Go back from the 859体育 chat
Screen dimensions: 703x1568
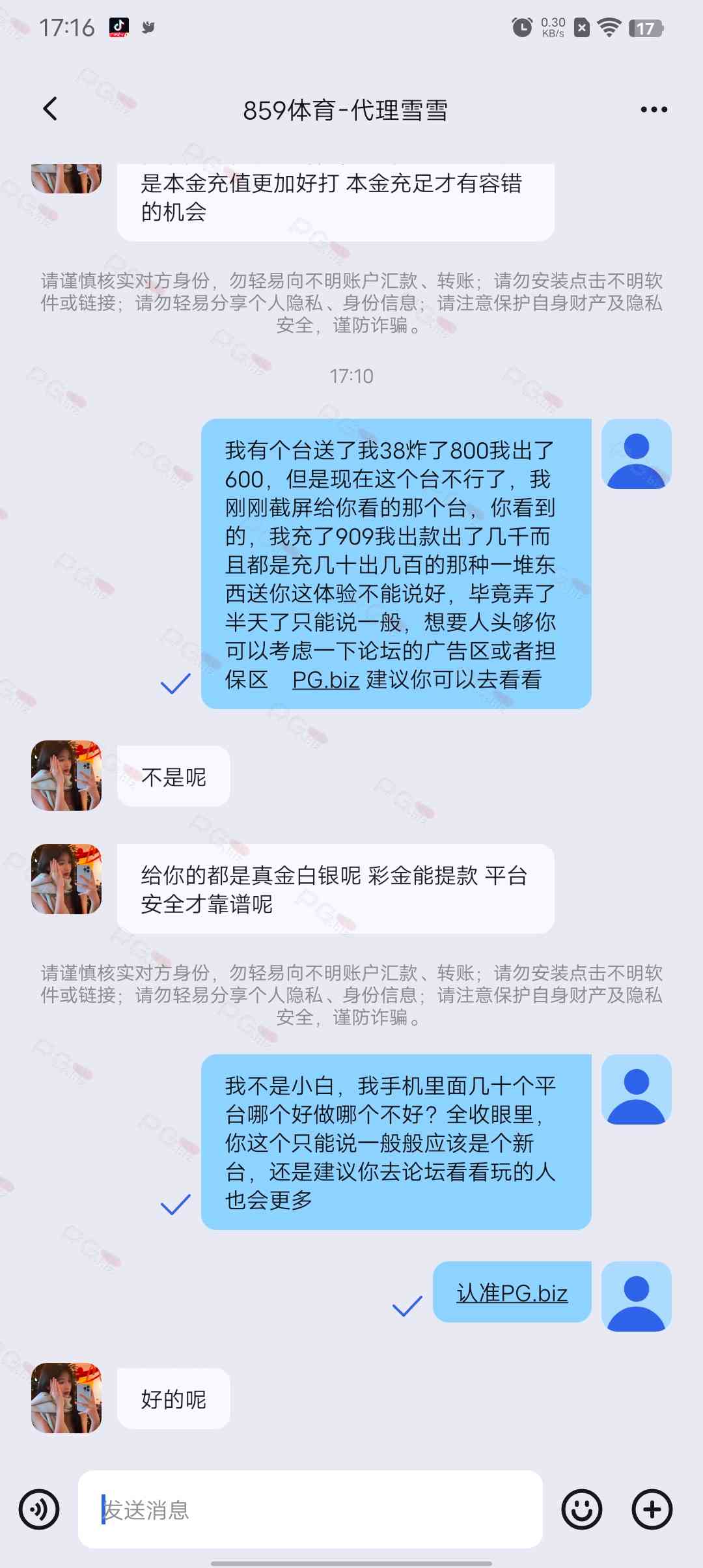[x=50, y=109]
